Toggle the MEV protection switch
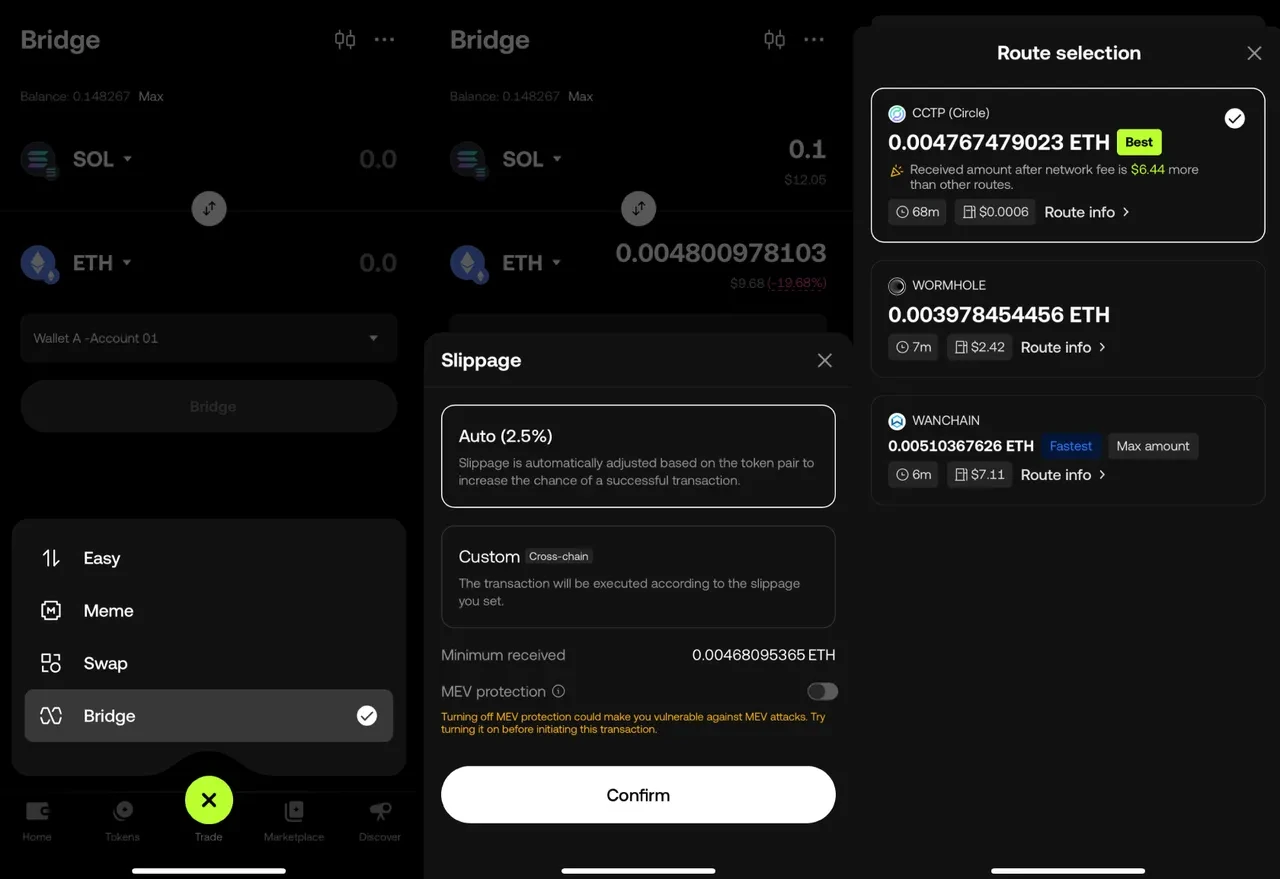Screen dimensions: 1280x879 click(x=822, y=691)
